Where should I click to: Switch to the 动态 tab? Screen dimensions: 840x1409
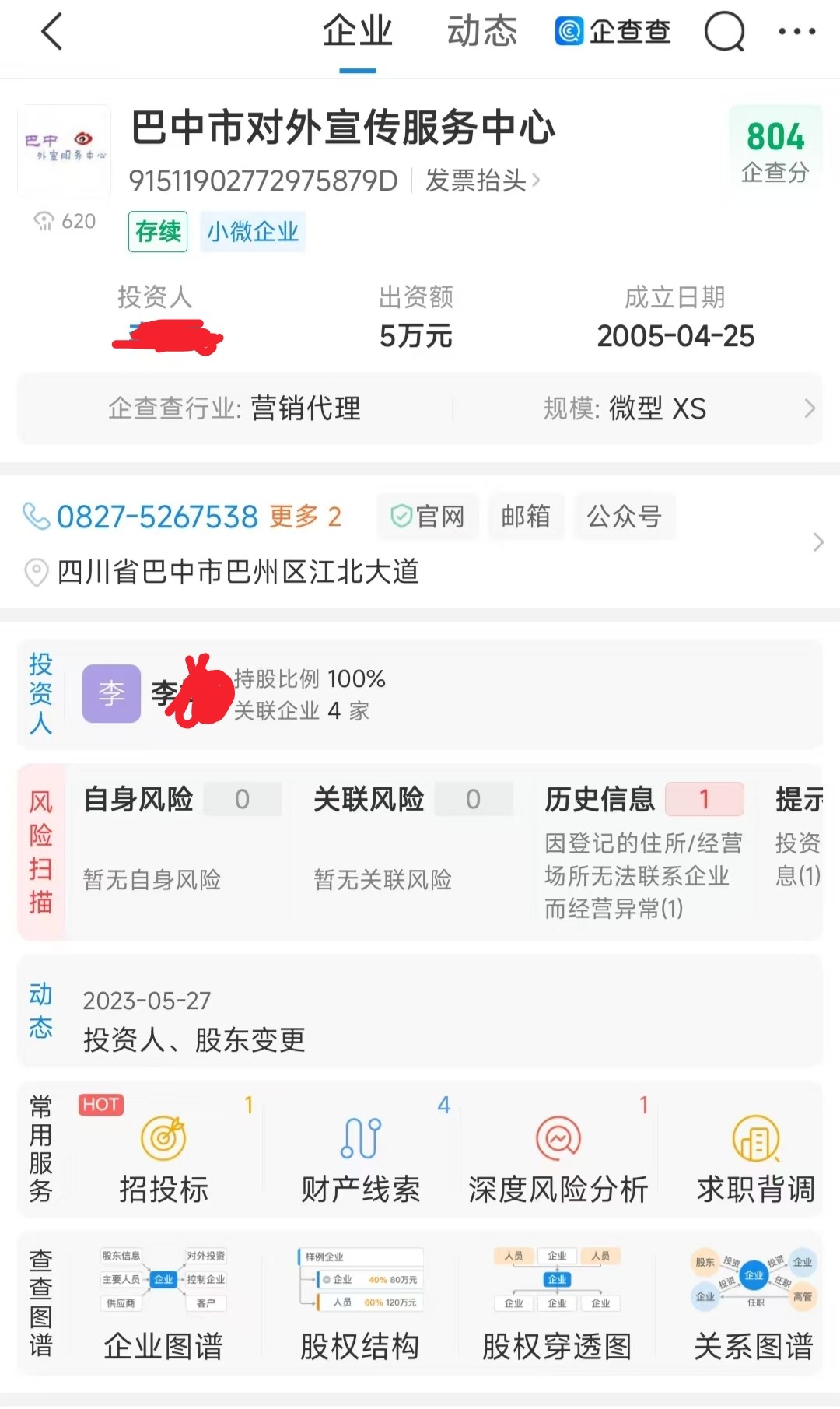click(481, 33)
